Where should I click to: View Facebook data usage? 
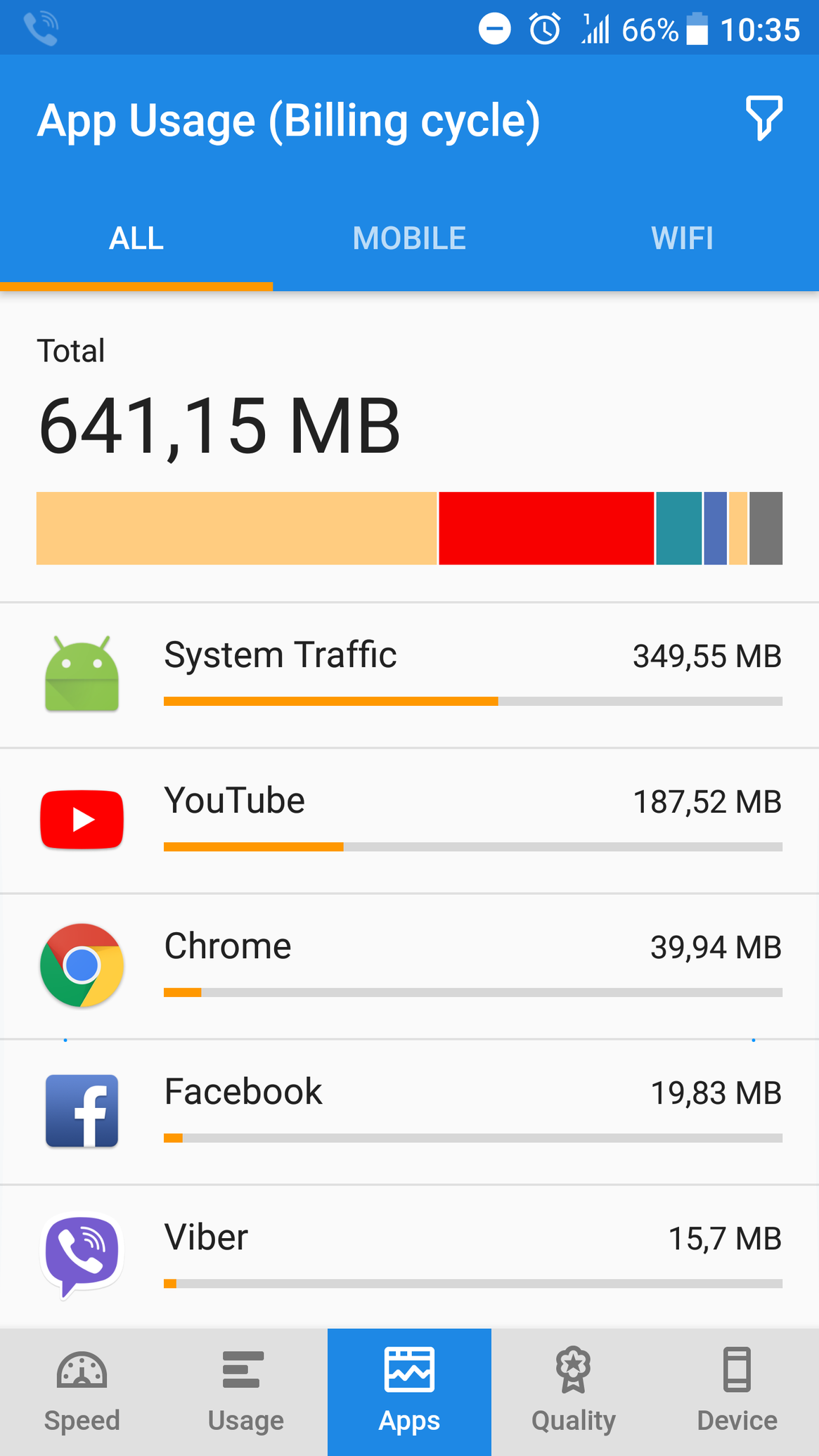coord(409,1112)
